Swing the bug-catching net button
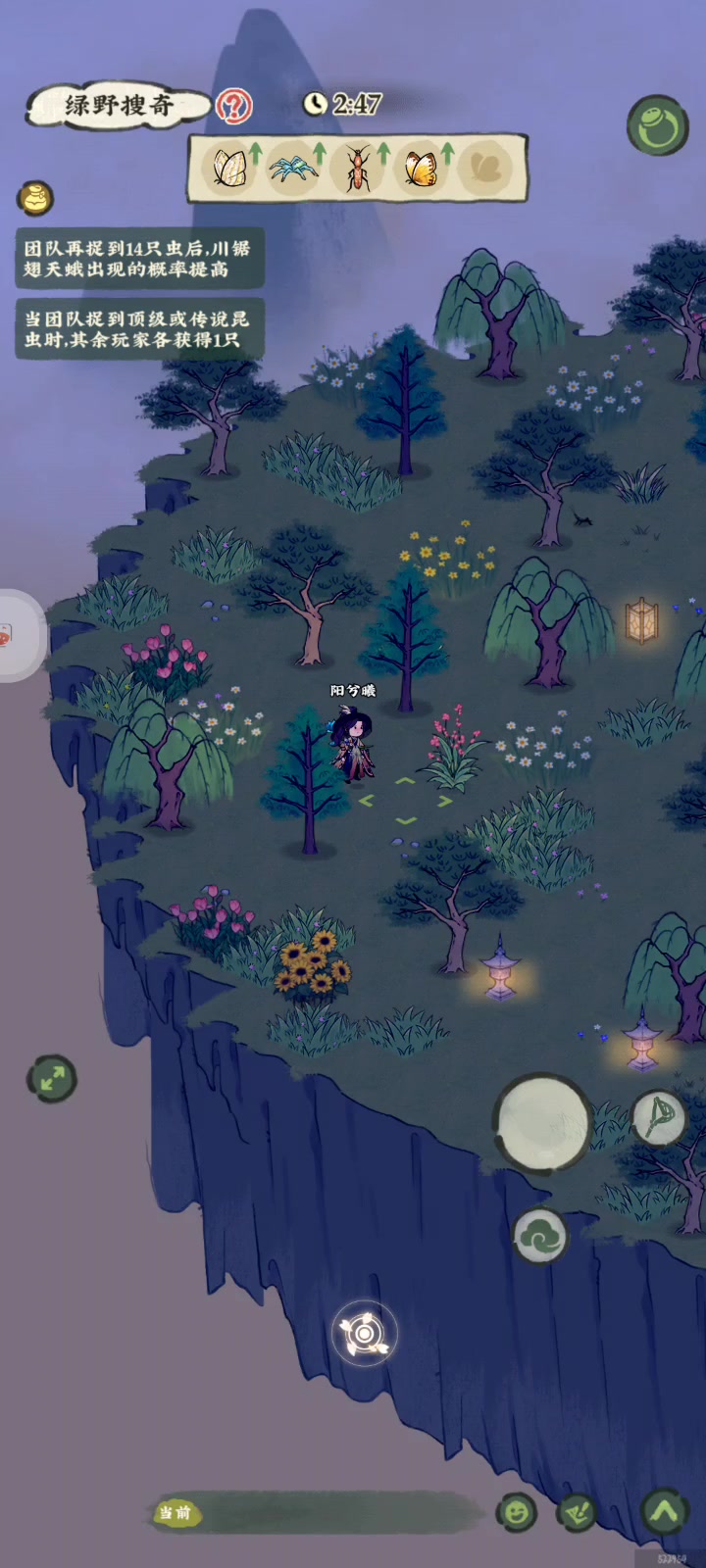The image size is (706, 1568). (x=658, y=1116)
